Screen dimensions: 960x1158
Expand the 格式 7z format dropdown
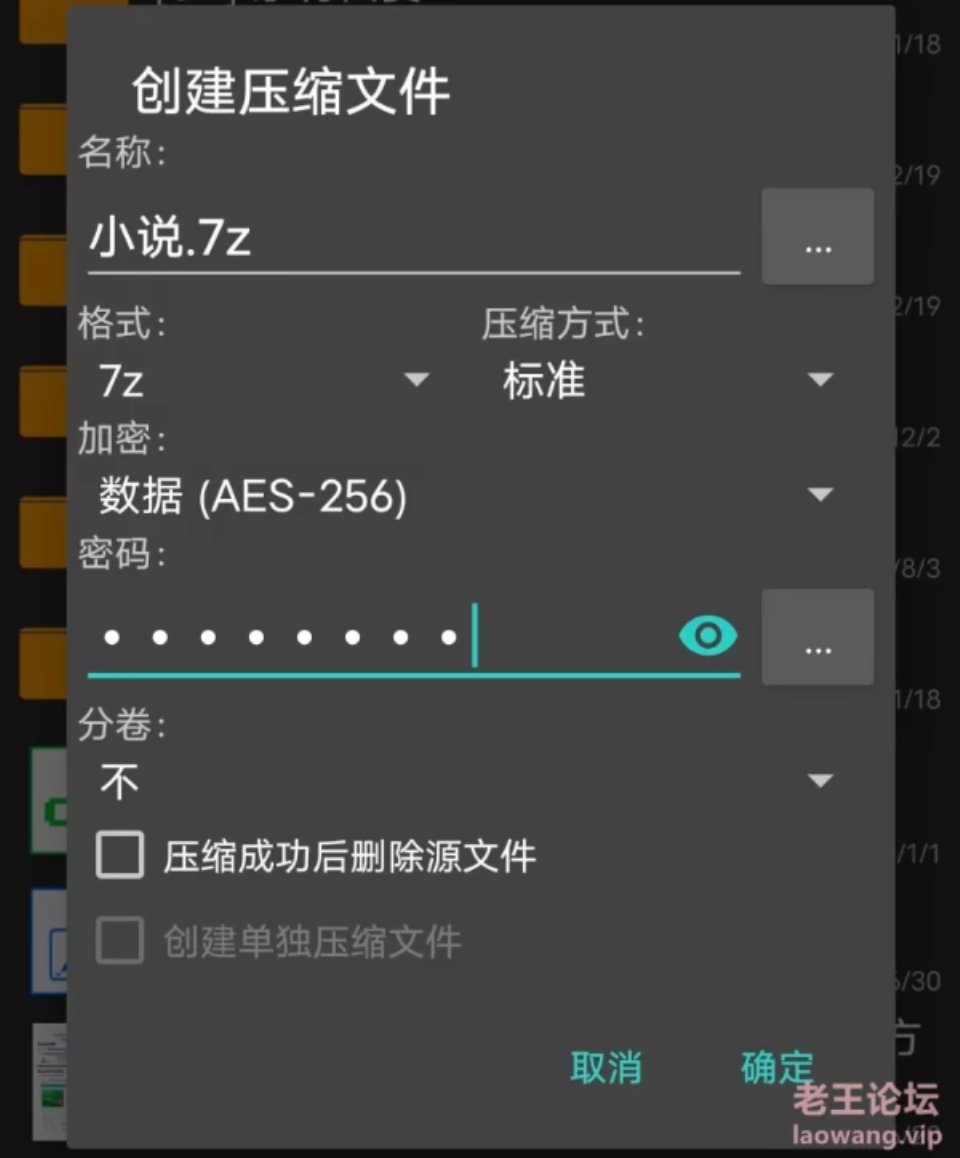264,380
